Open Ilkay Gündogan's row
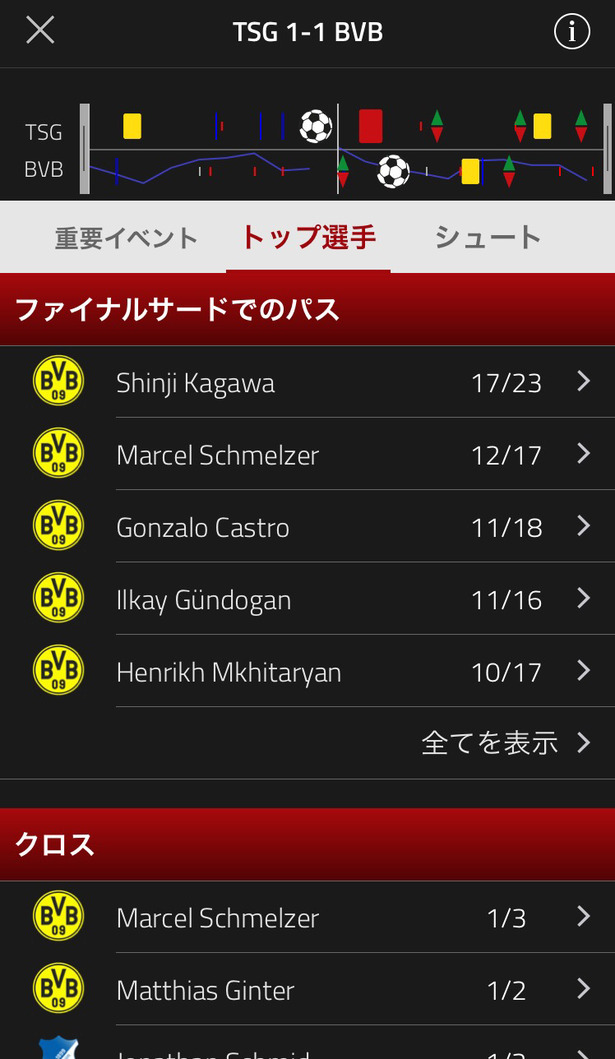 pyautogui.click(x=307, y=598)
